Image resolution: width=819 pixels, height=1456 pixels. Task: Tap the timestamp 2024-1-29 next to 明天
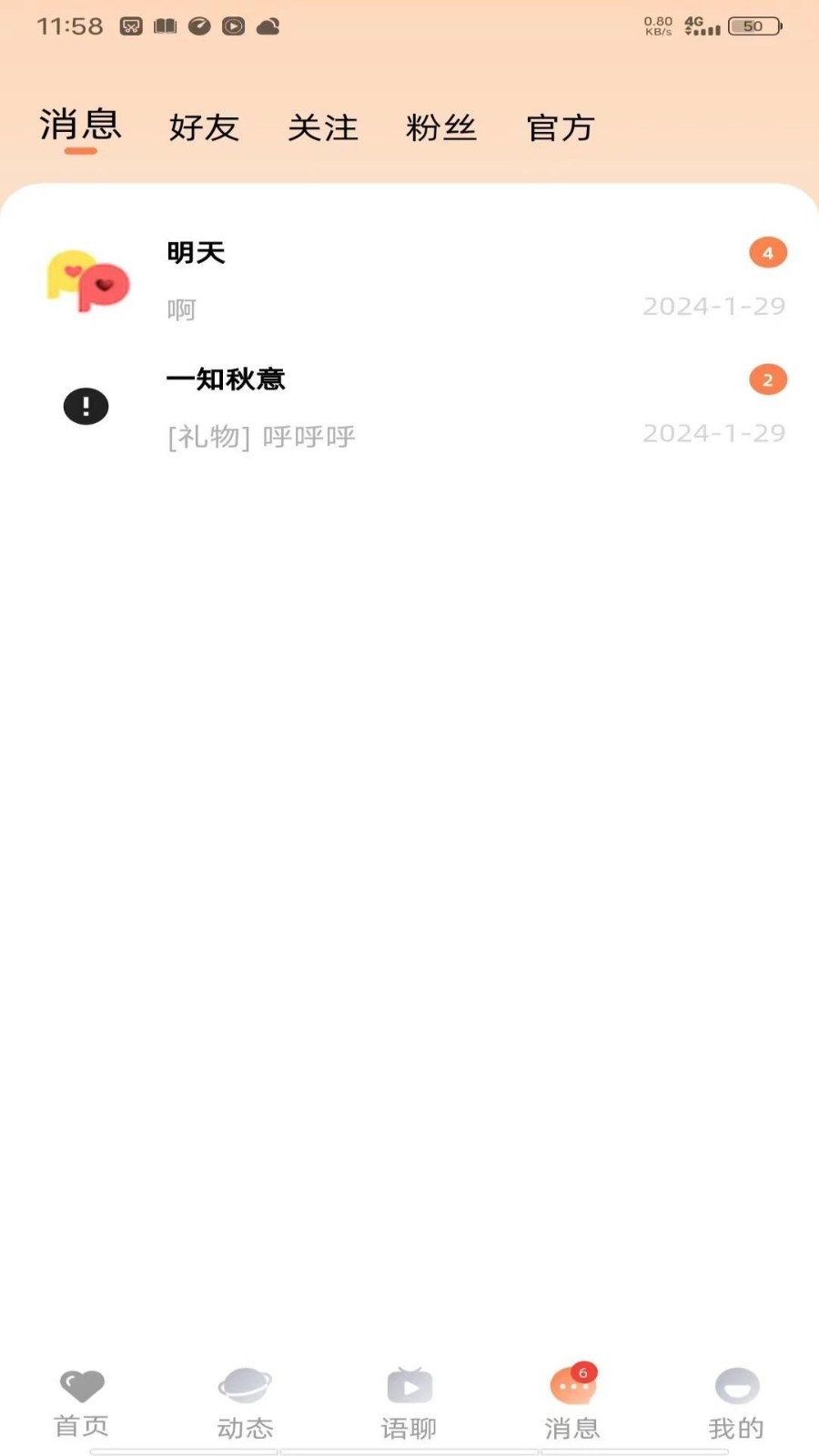[714, 306]
